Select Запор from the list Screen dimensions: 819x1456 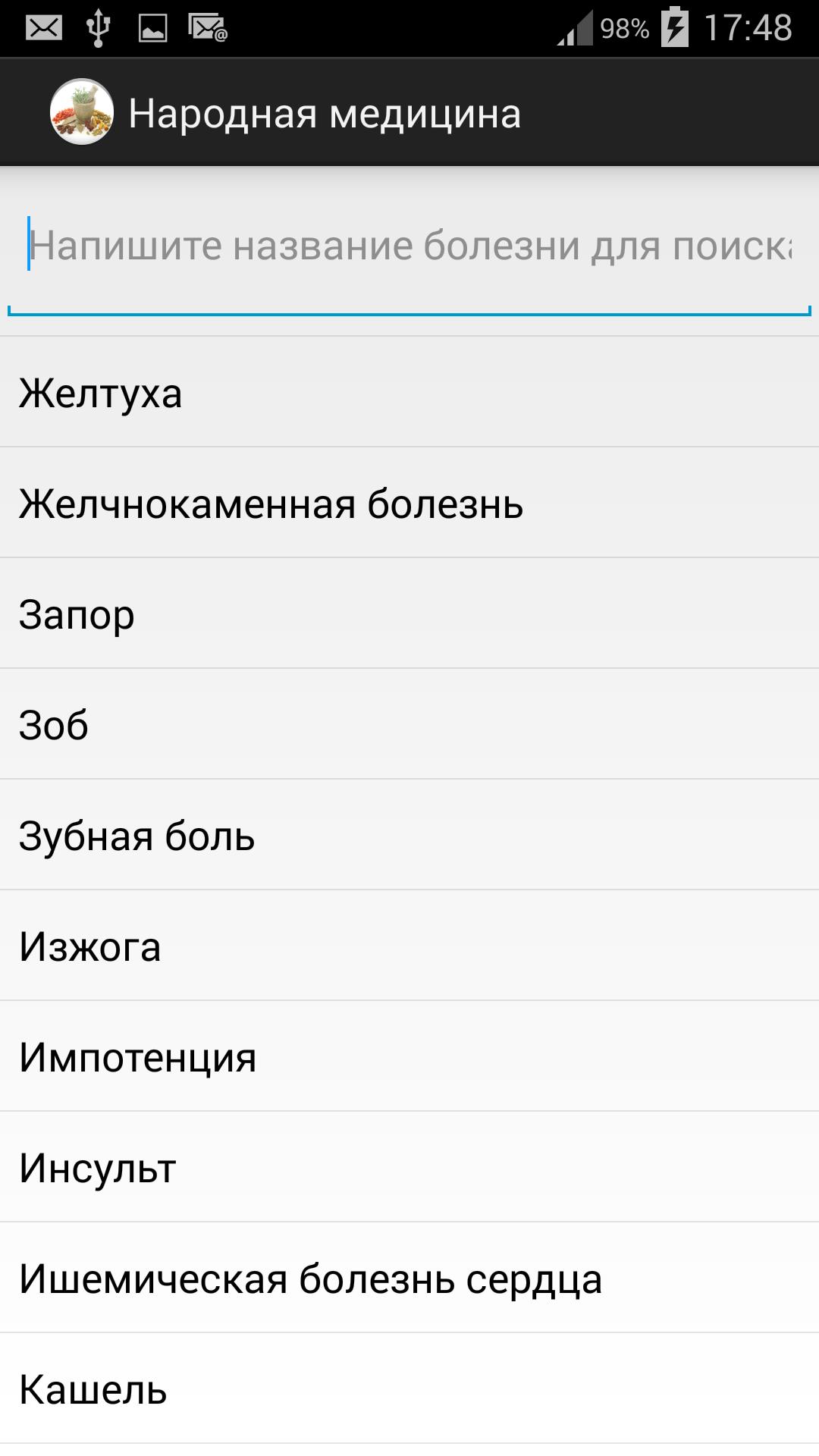[409, 614]
